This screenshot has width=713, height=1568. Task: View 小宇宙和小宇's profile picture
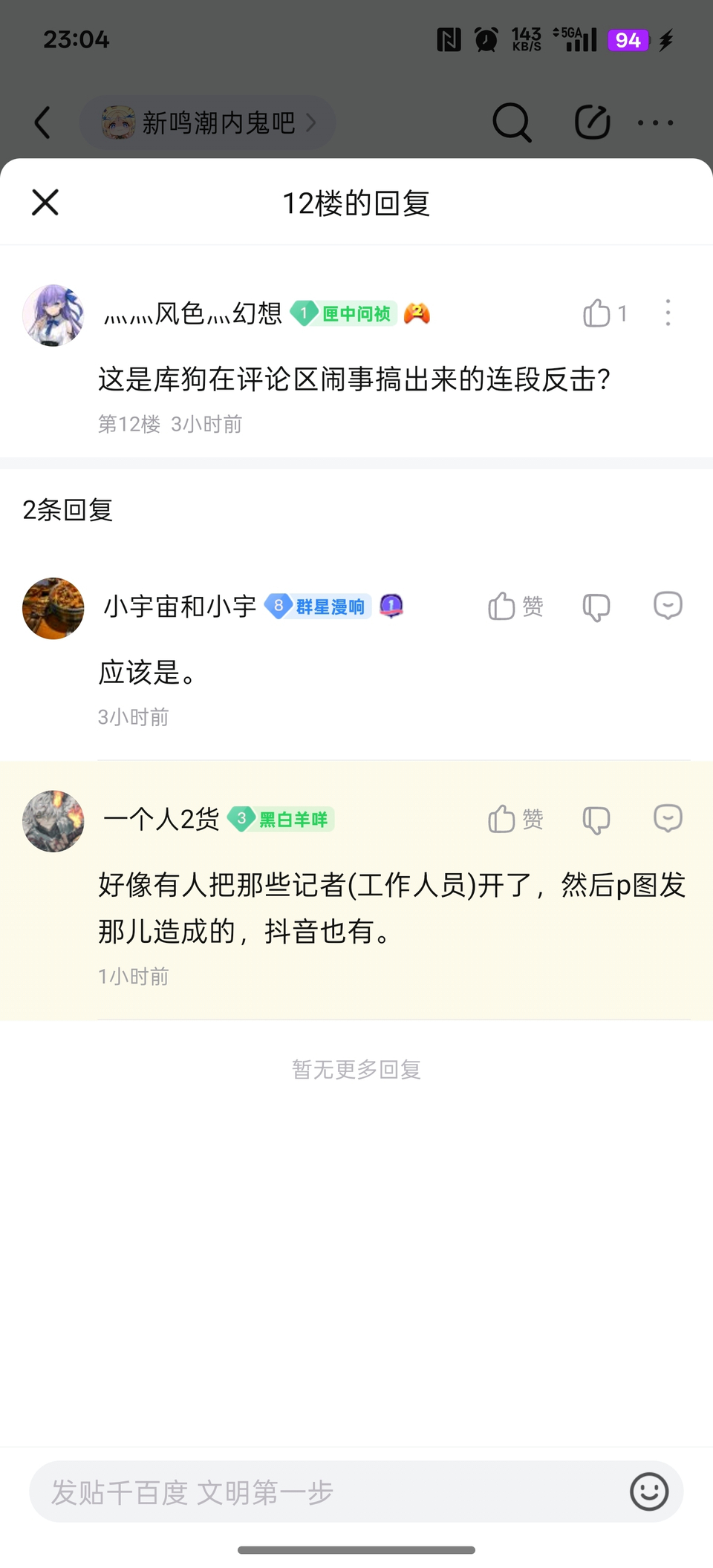pos(53,608)
